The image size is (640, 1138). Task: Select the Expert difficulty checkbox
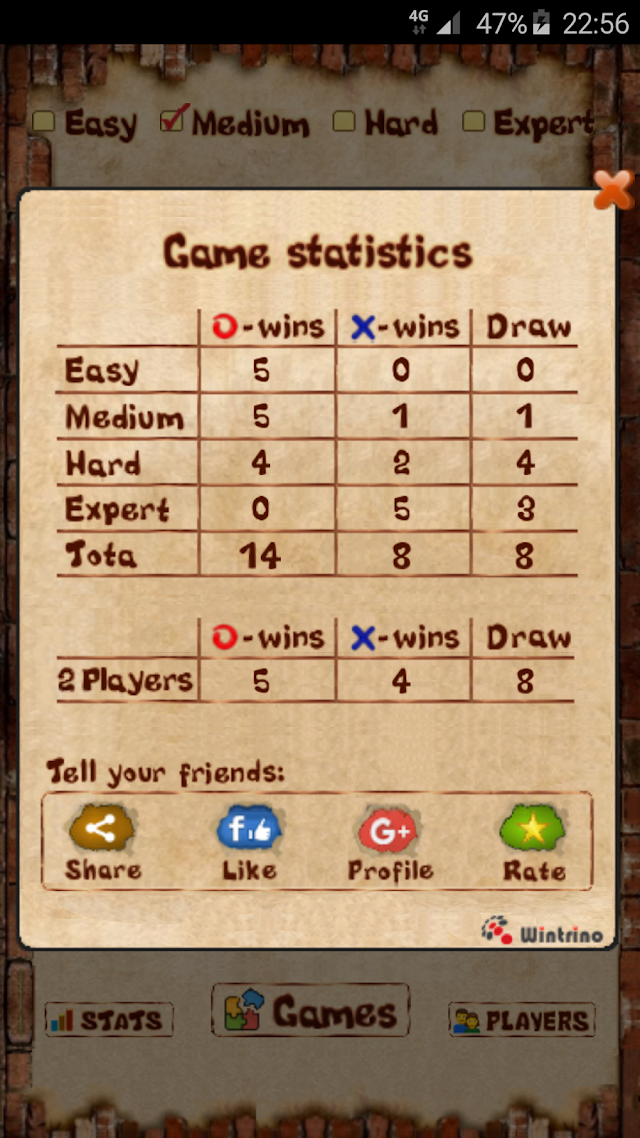pos(474,121)
